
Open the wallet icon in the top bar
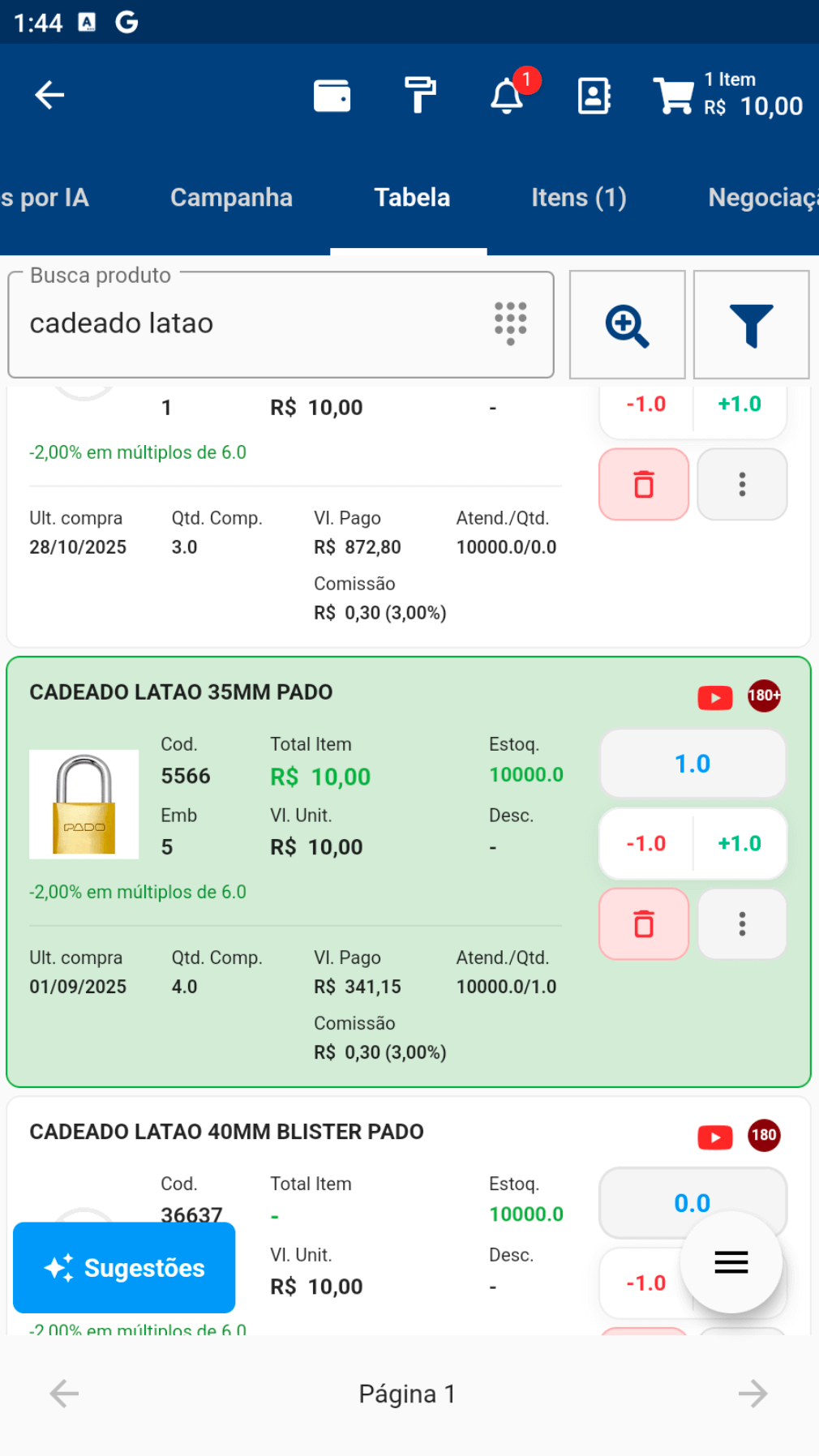click(331, 94)
